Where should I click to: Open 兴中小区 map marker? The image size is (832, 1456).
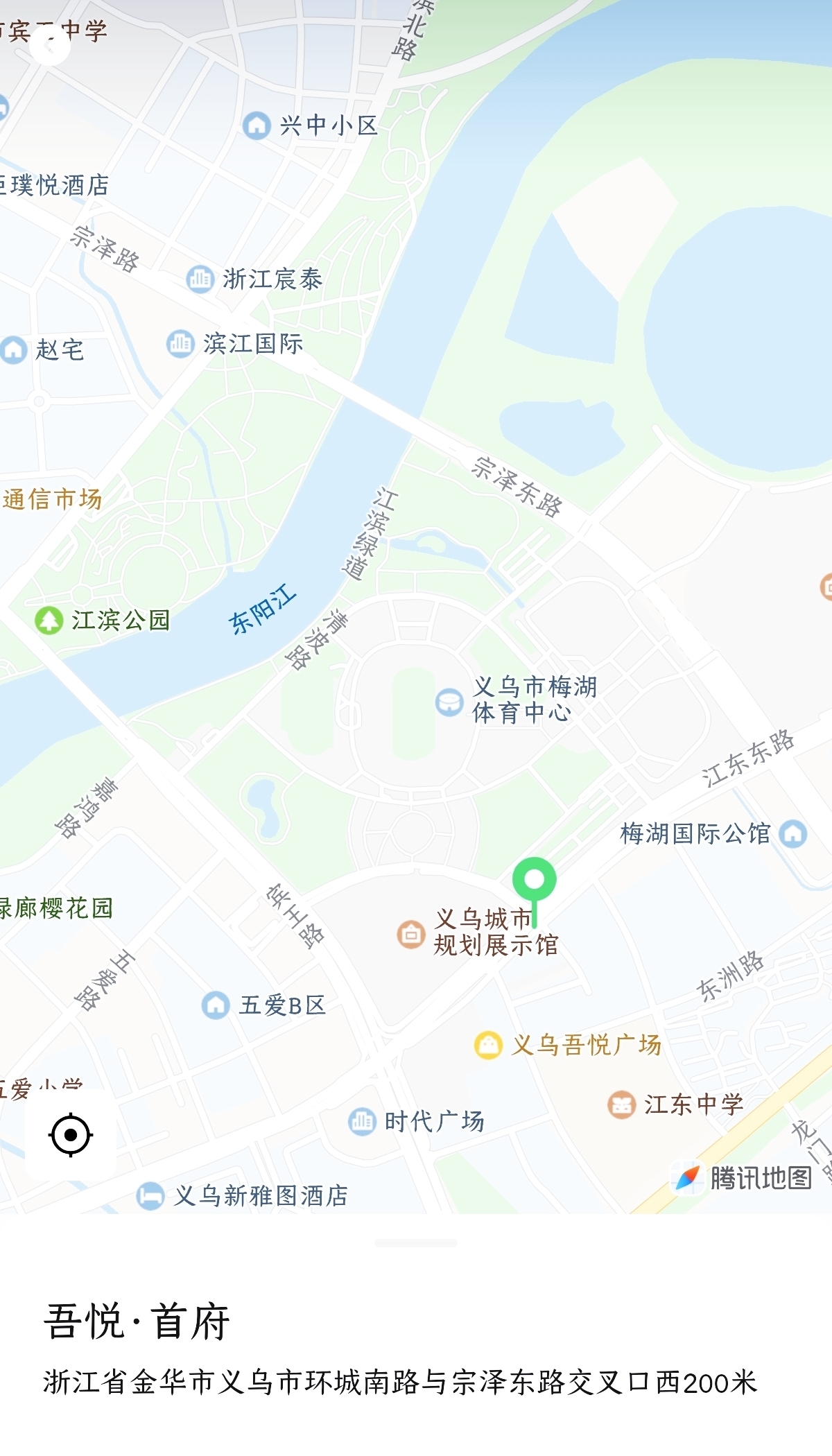click(x=257, y=125)
